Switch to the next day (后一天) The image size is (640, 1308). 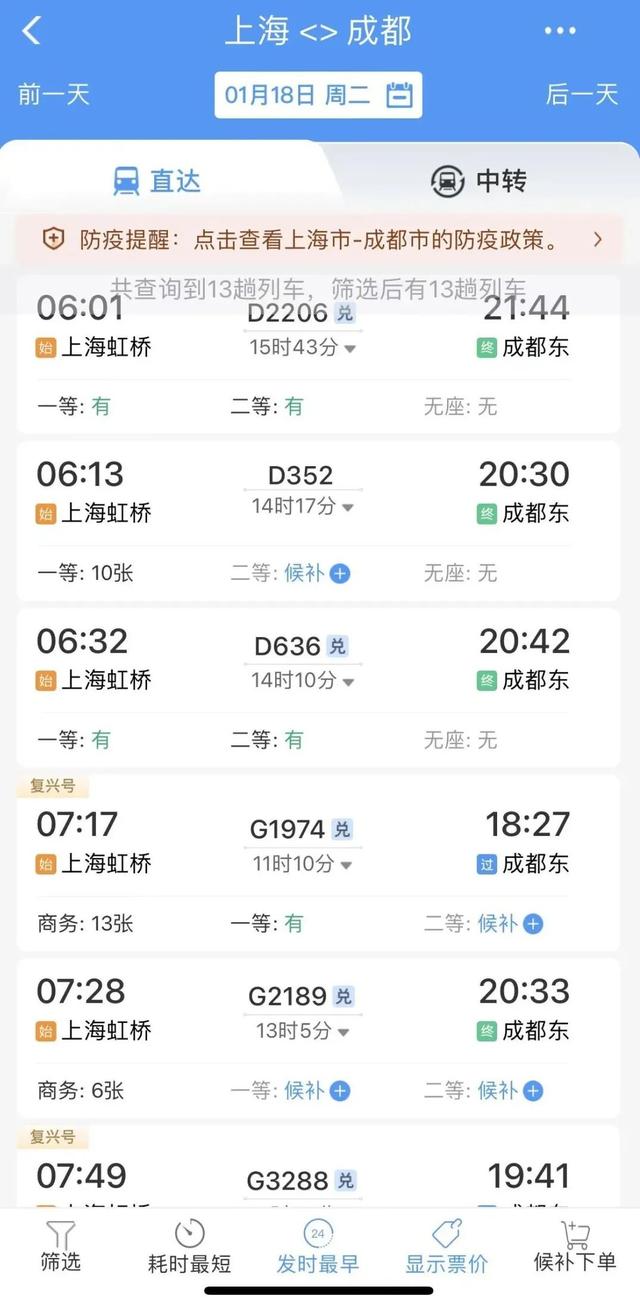(x=582, y=95)
